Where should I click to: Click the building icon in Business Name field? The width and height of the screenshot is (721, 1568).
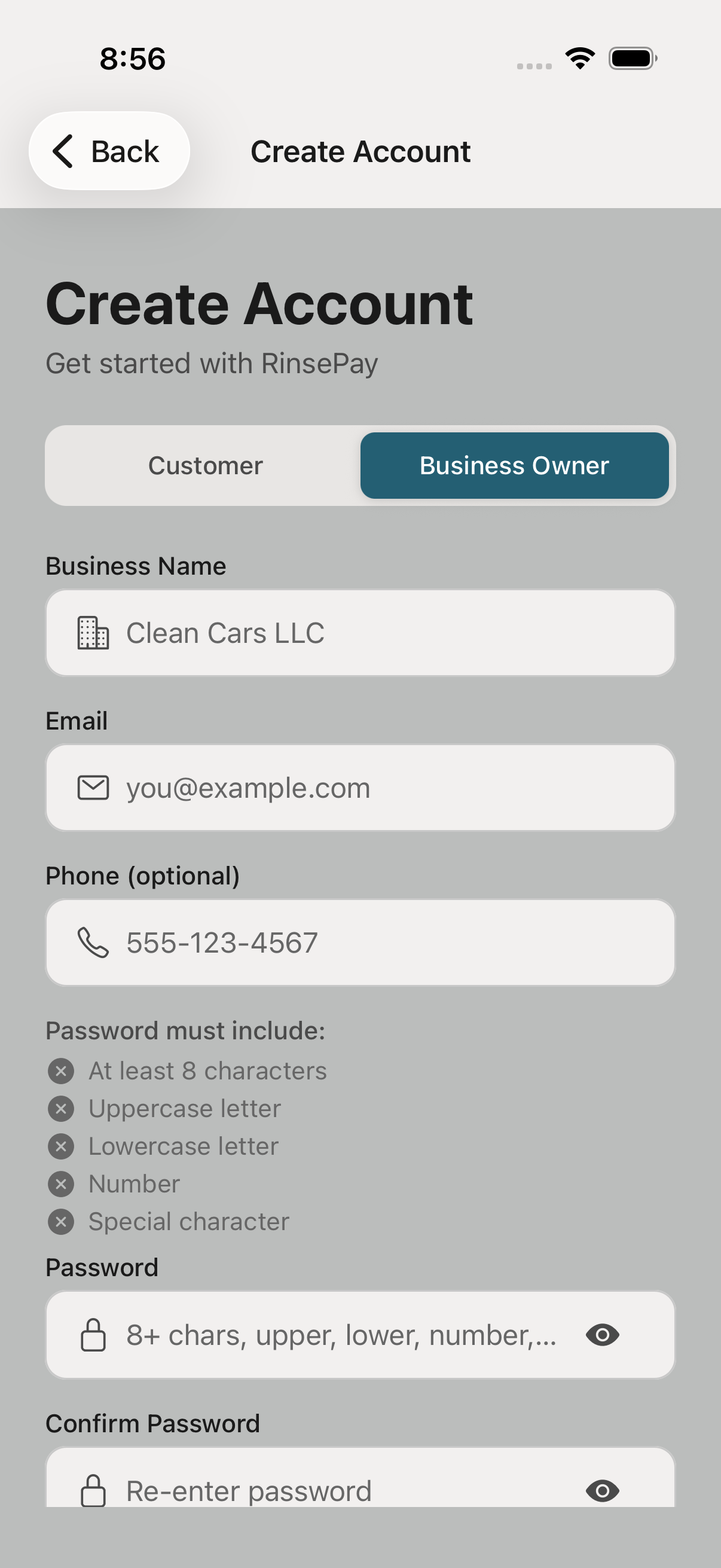click(93, 633)
